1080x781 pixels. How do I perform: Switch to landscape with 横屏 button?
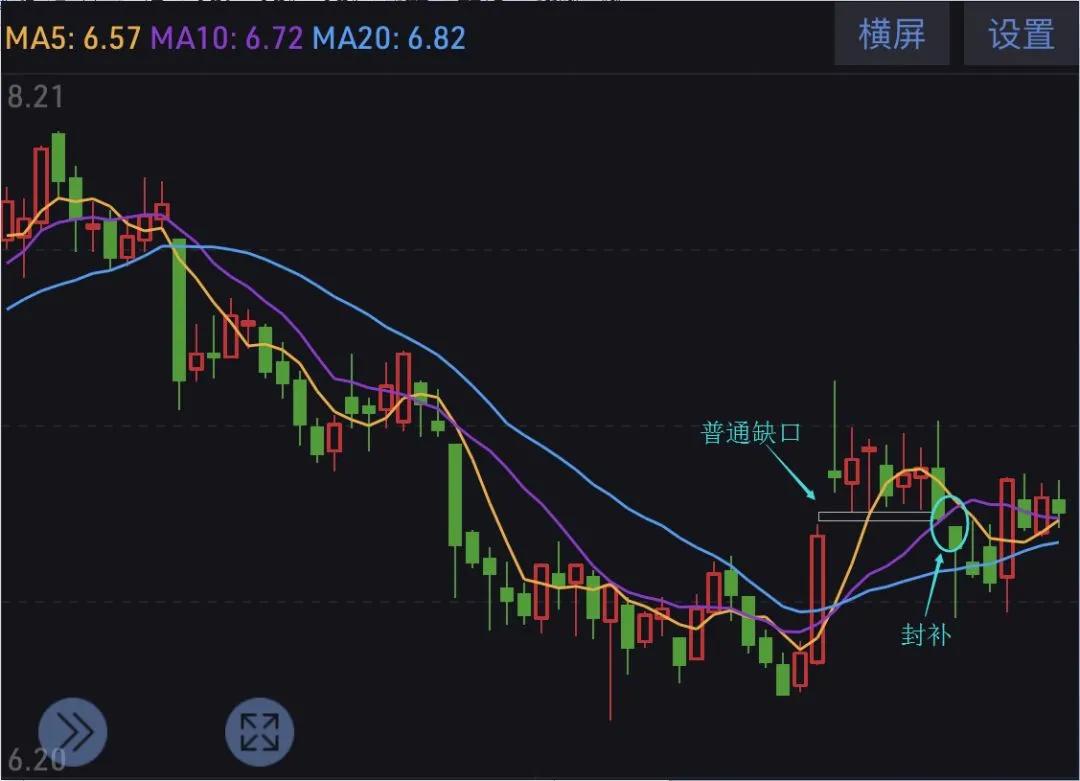[892, 36]
